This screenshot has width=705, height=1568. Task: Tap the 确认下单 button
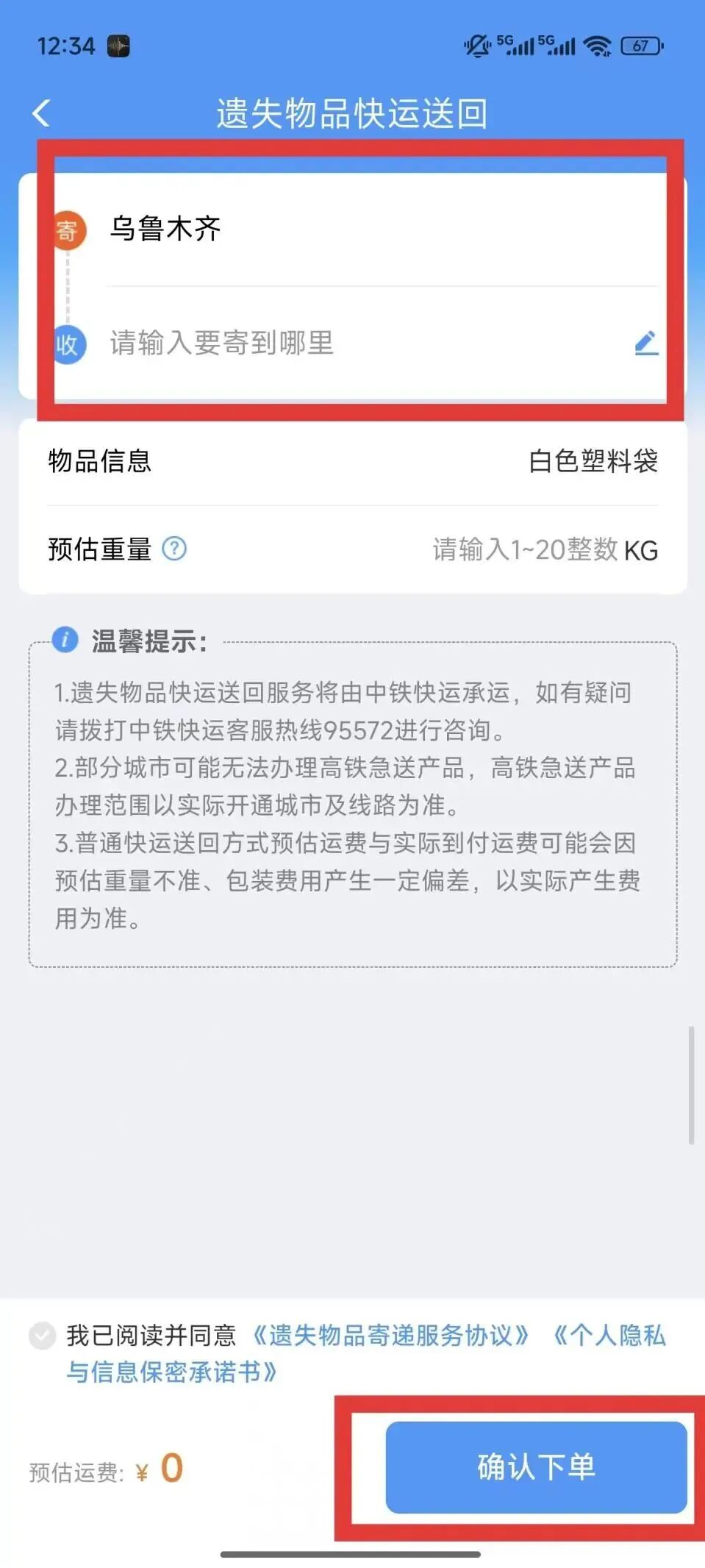pos(536,1467)
